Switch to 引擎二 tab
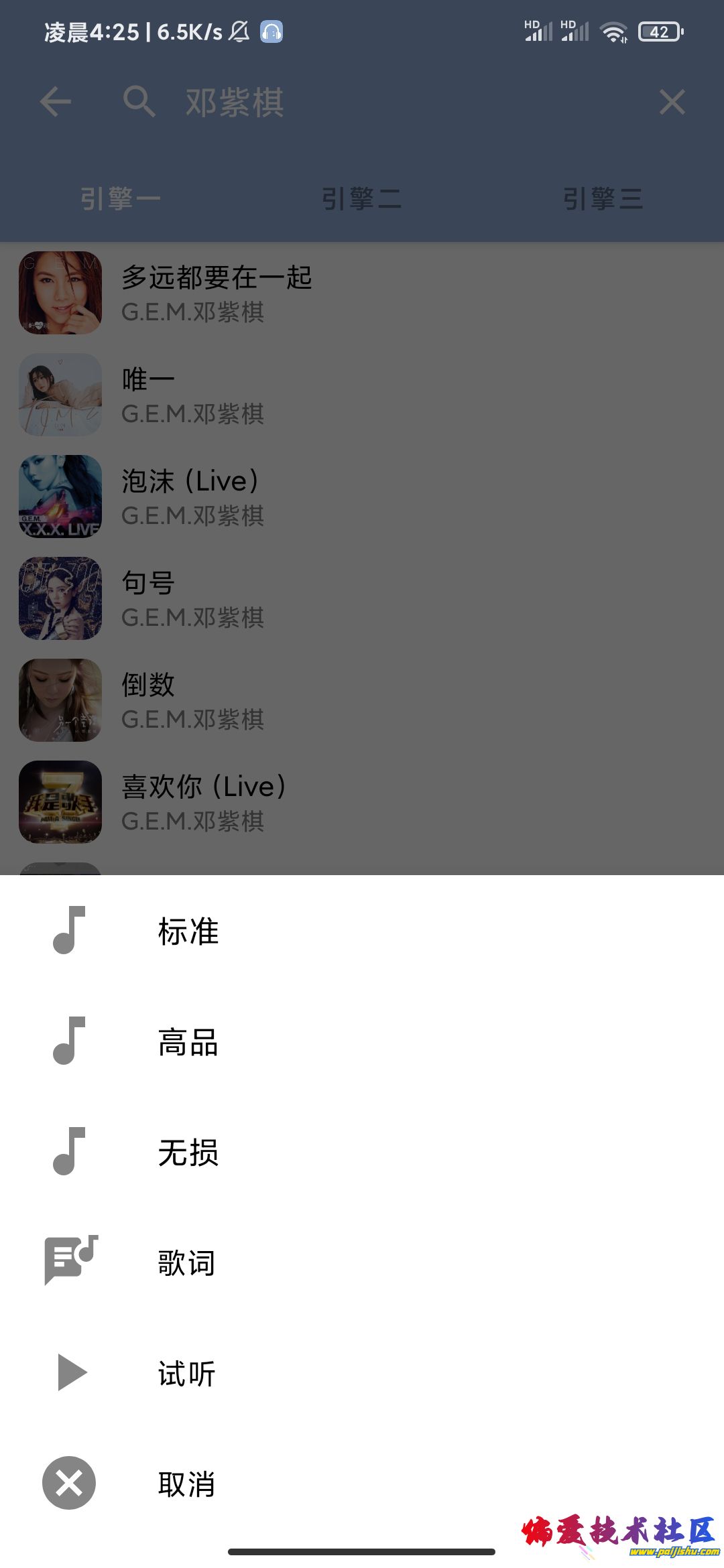724x1568 pixels. [362, 199]
